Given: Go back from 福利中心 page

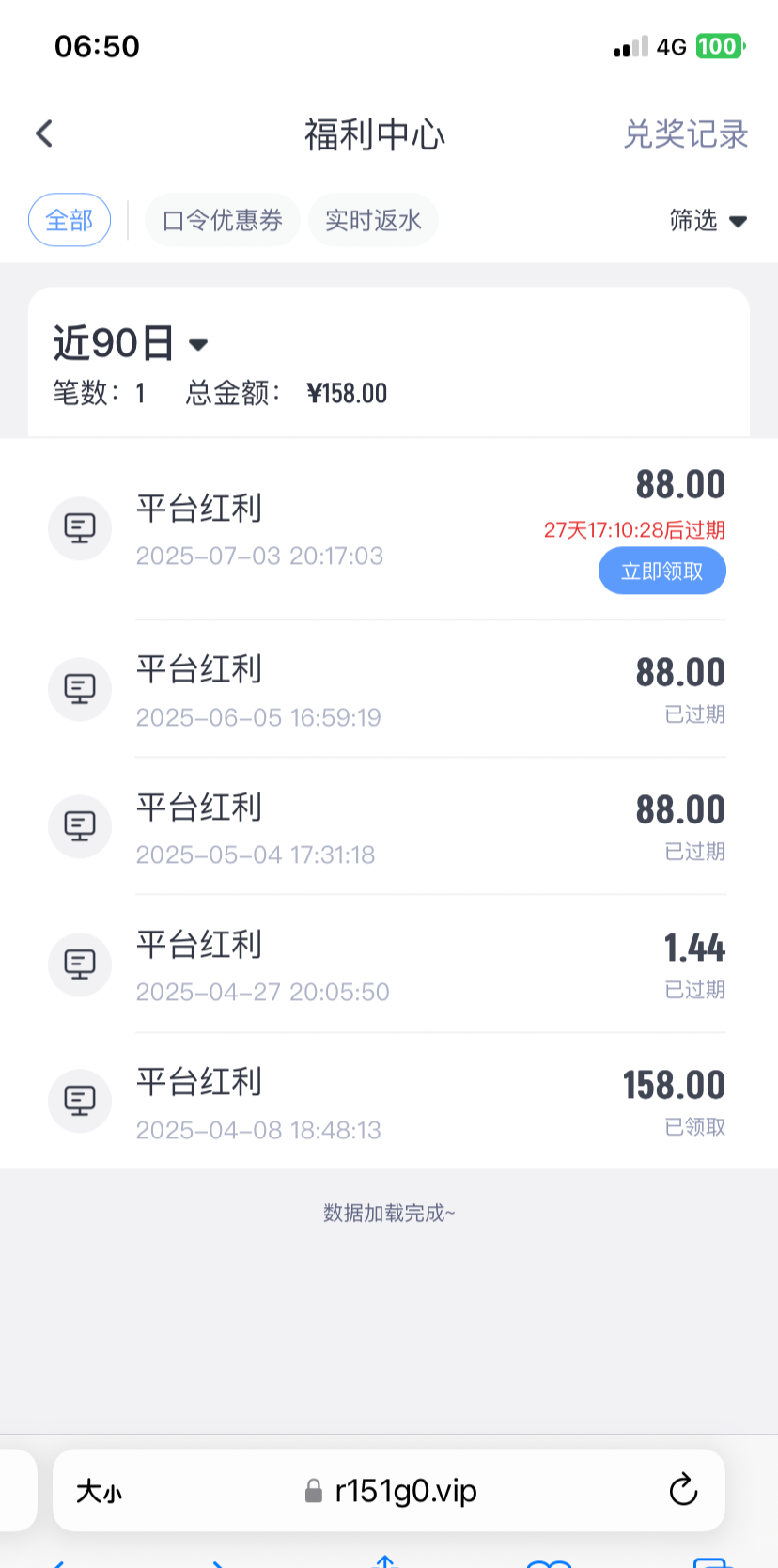Looking at the screenshot, I should coord(44,133).
